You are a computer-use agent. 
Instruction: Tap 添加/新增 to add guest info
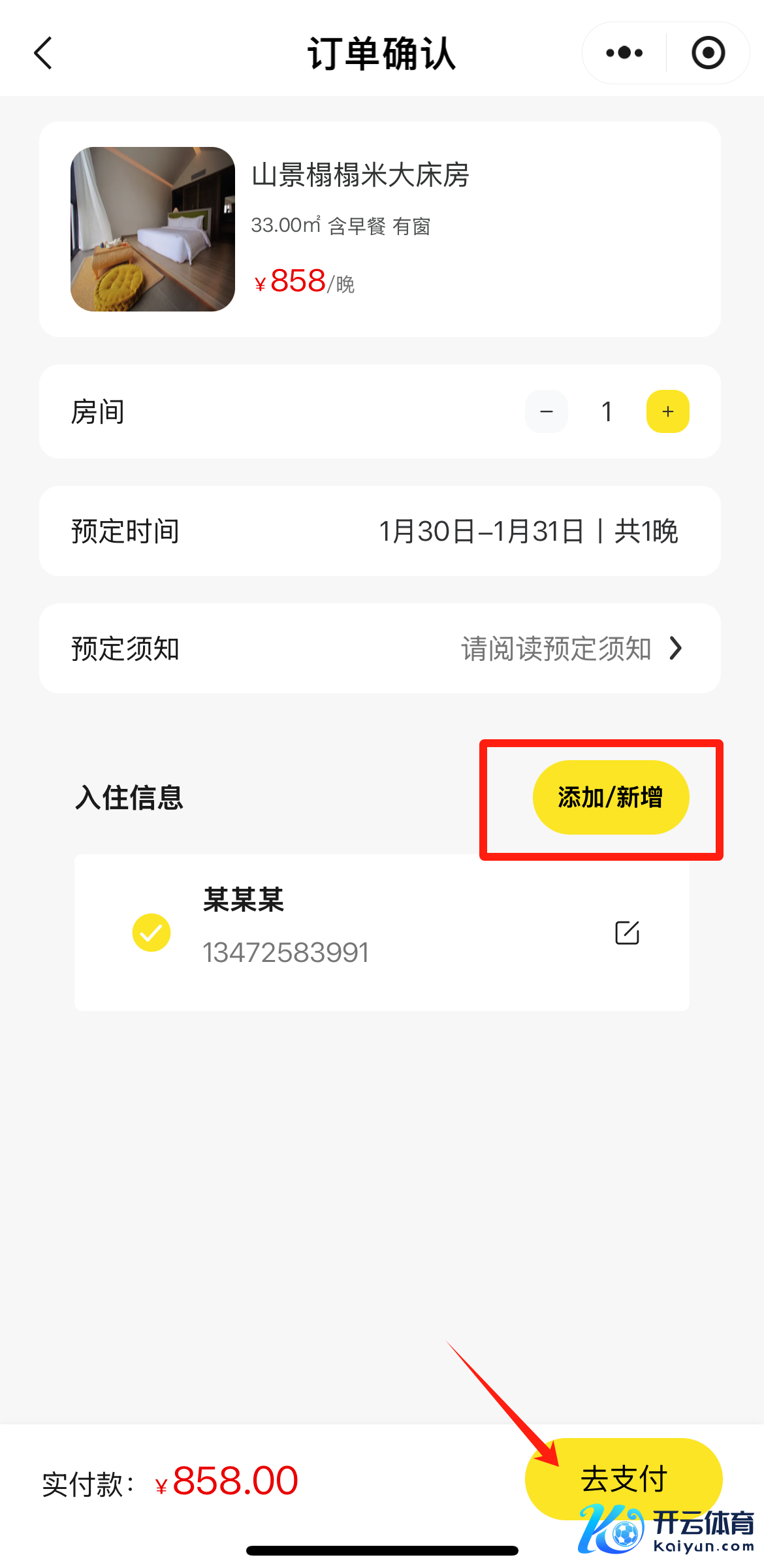(x=611, y=797)
